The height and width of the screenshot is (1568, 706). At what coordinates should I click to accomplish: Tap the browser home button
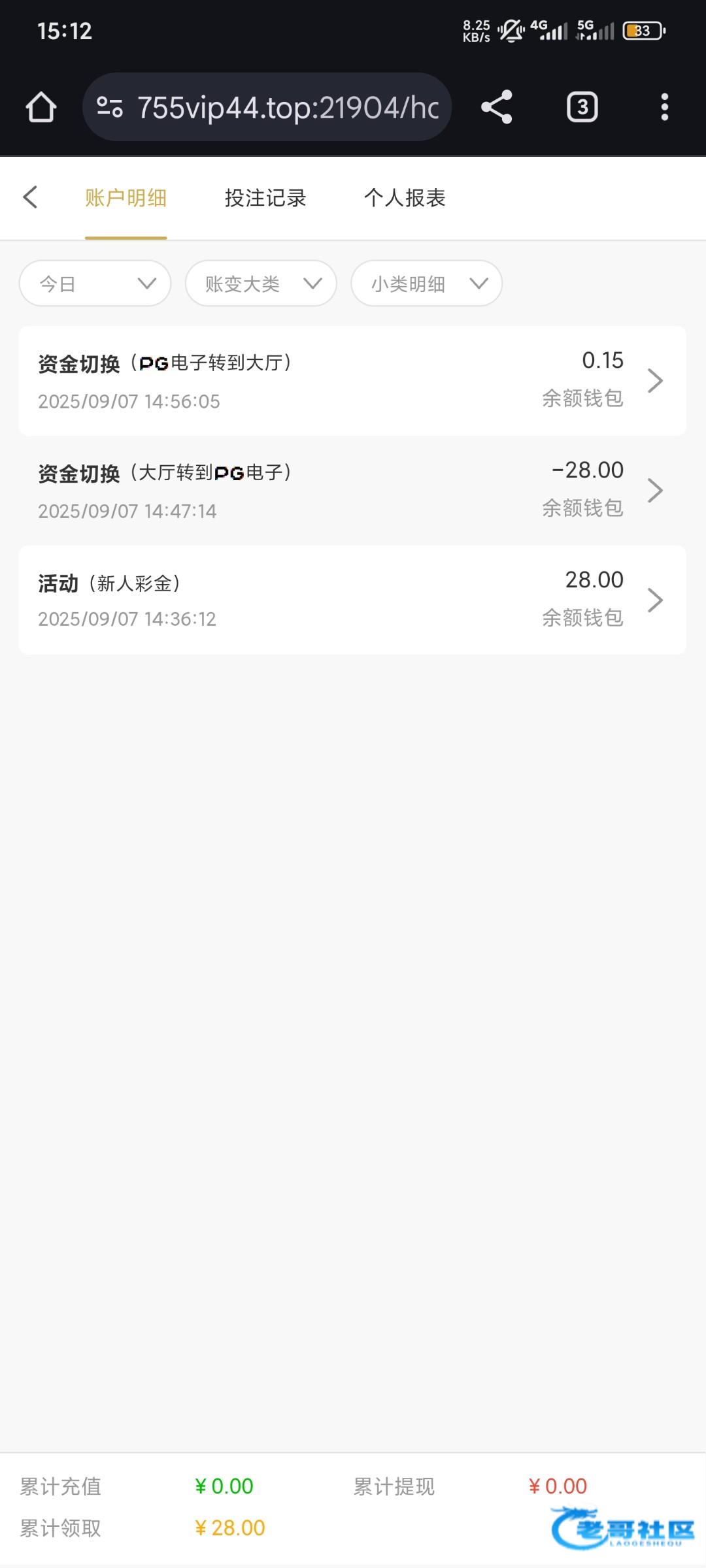click(x=41, y=107)
